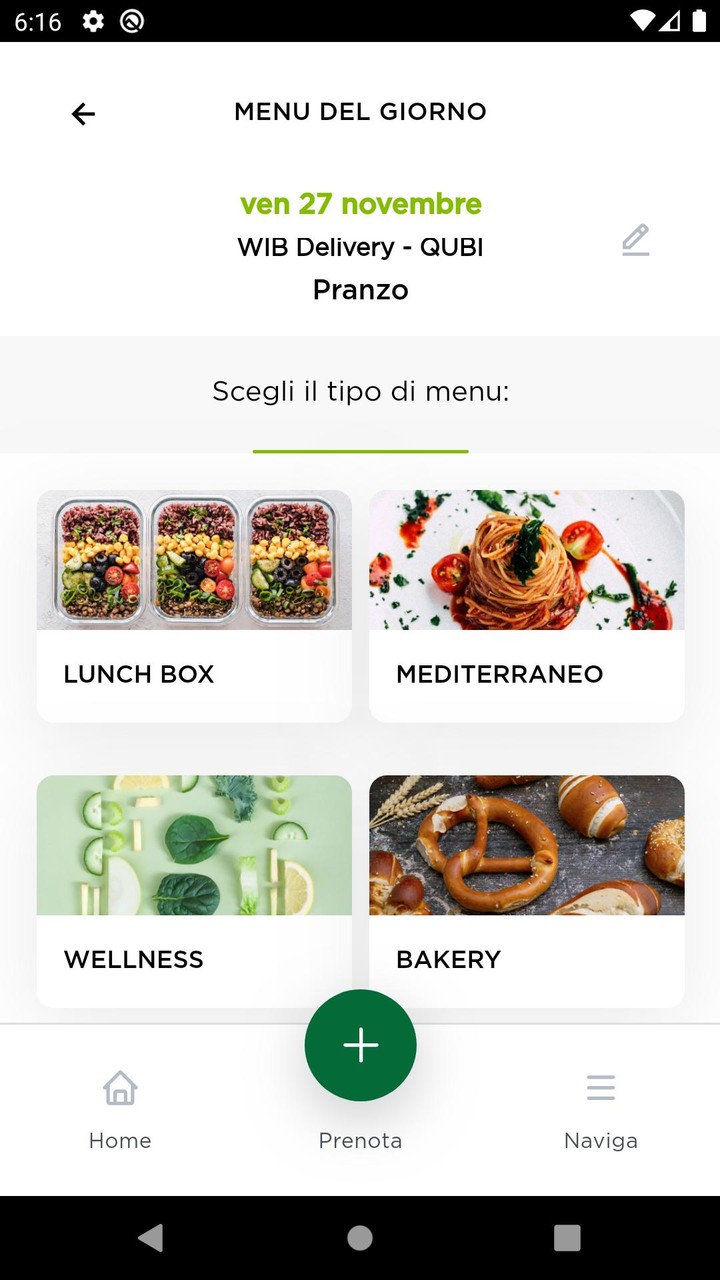
Task: Switch to the Home tab
Action: [120, 1110]
